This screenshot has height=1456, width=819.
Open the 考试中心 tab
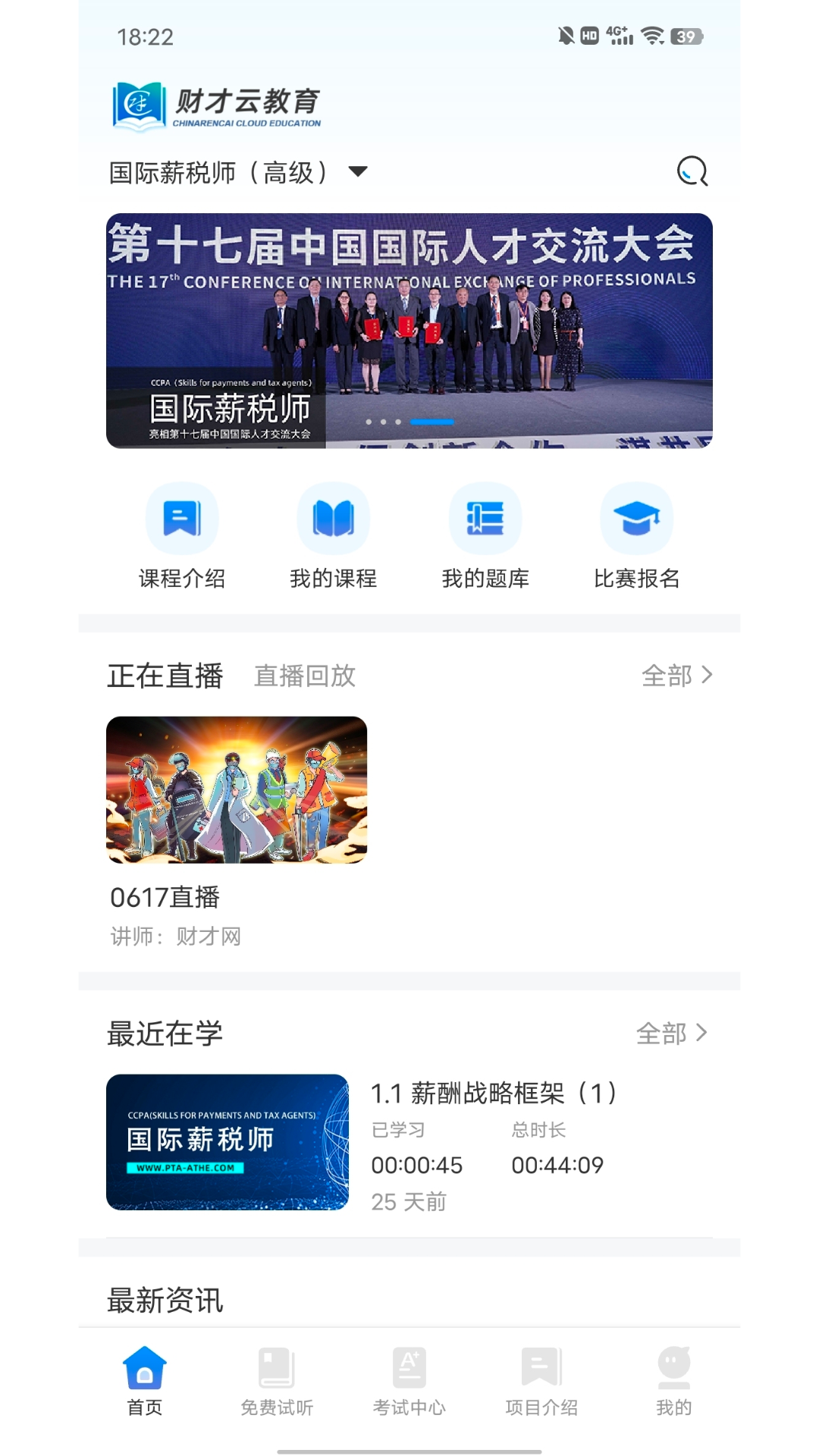[x=409, y=1382]
